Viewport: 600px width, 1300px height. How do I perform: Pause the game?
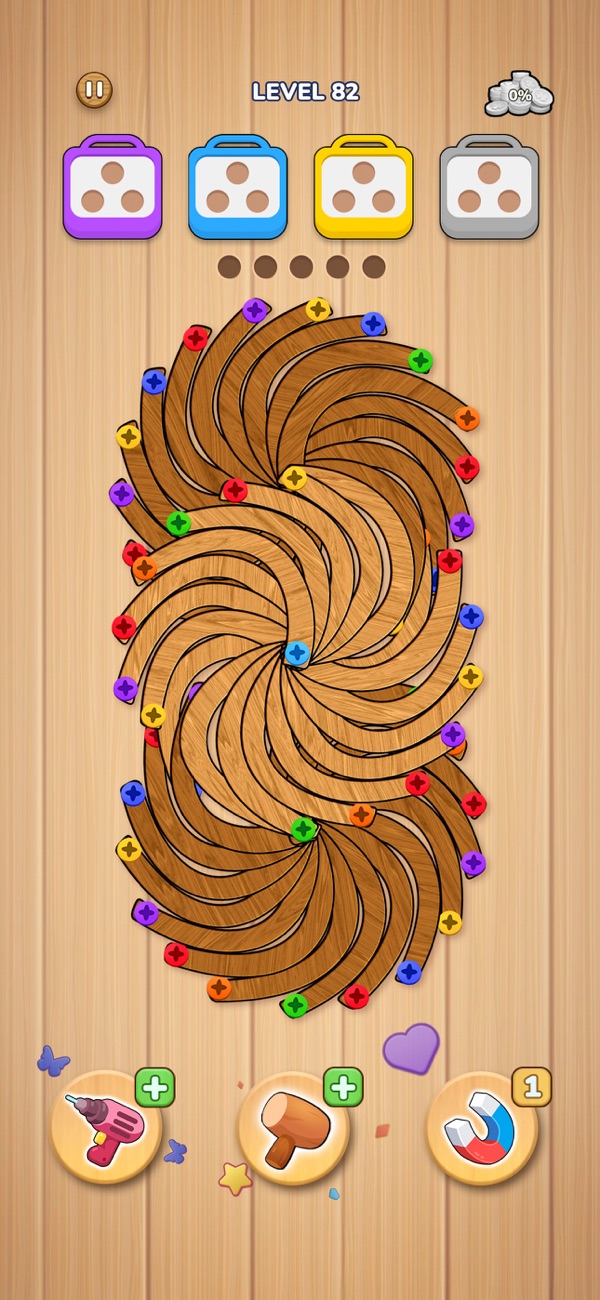point(94,90)
